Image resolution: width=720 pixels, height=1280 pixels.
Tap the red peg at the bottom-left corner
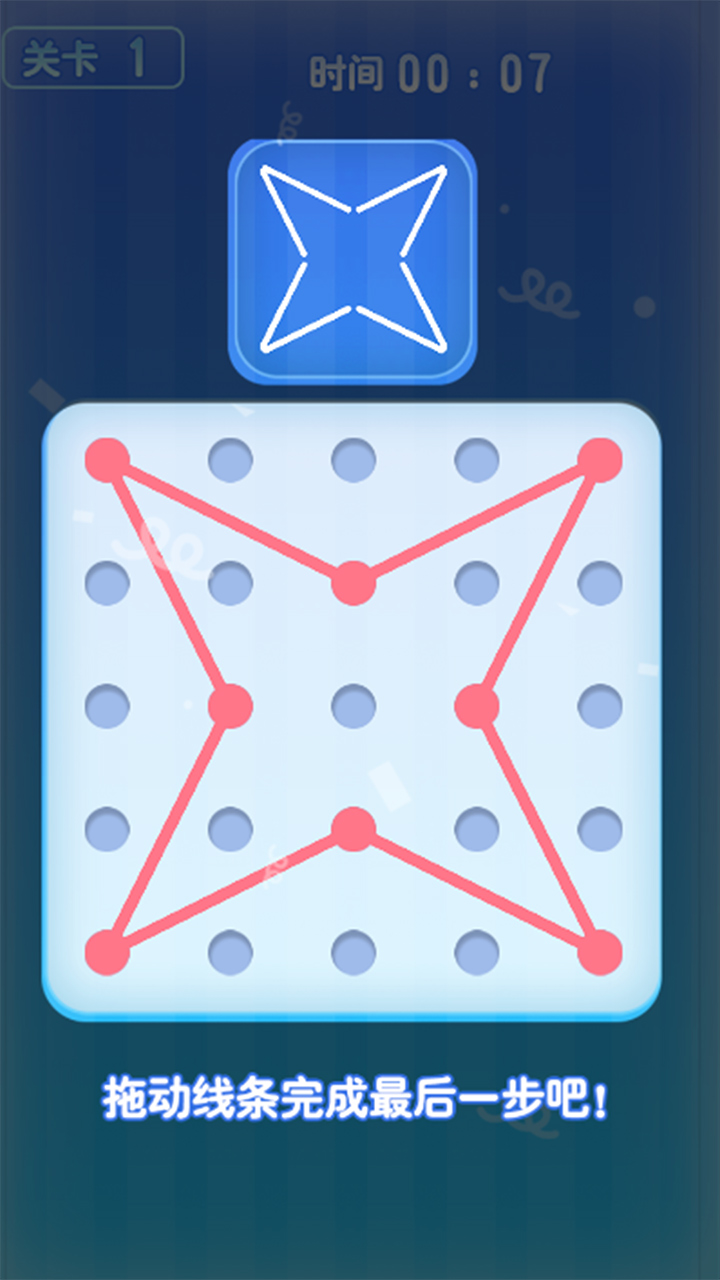click(107, 952)
